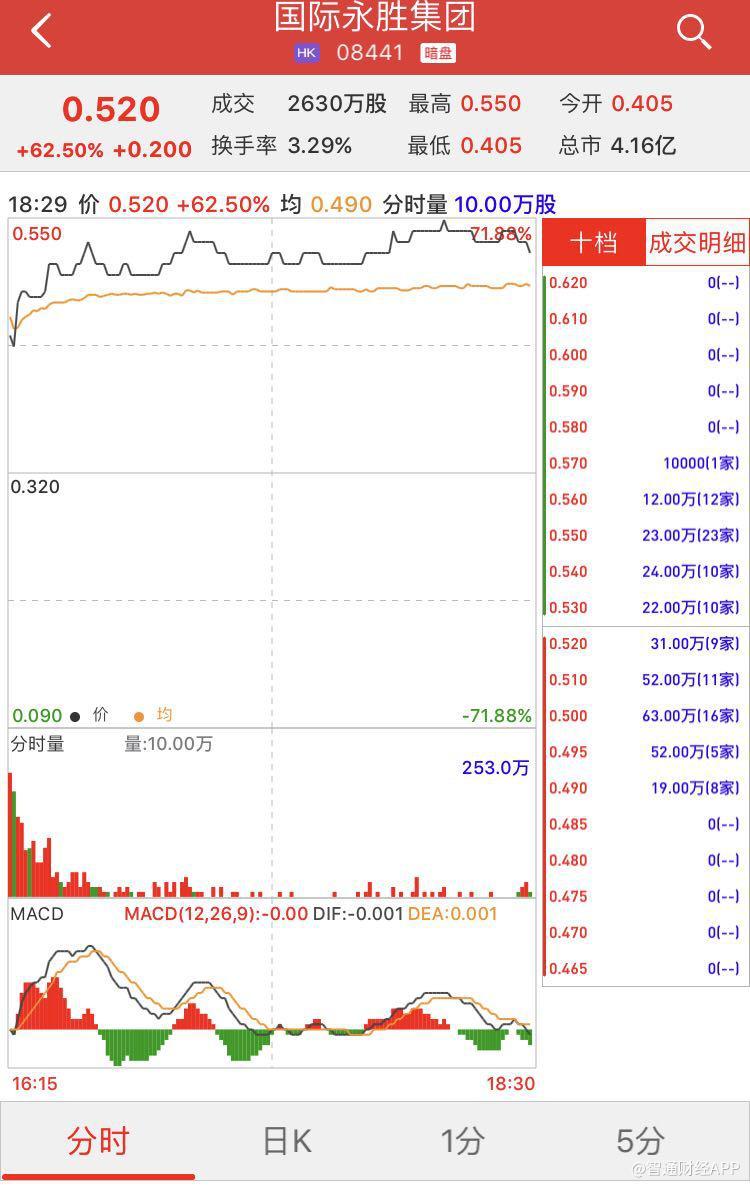Select the 分时 chart tab

(x=98, y=1141)
